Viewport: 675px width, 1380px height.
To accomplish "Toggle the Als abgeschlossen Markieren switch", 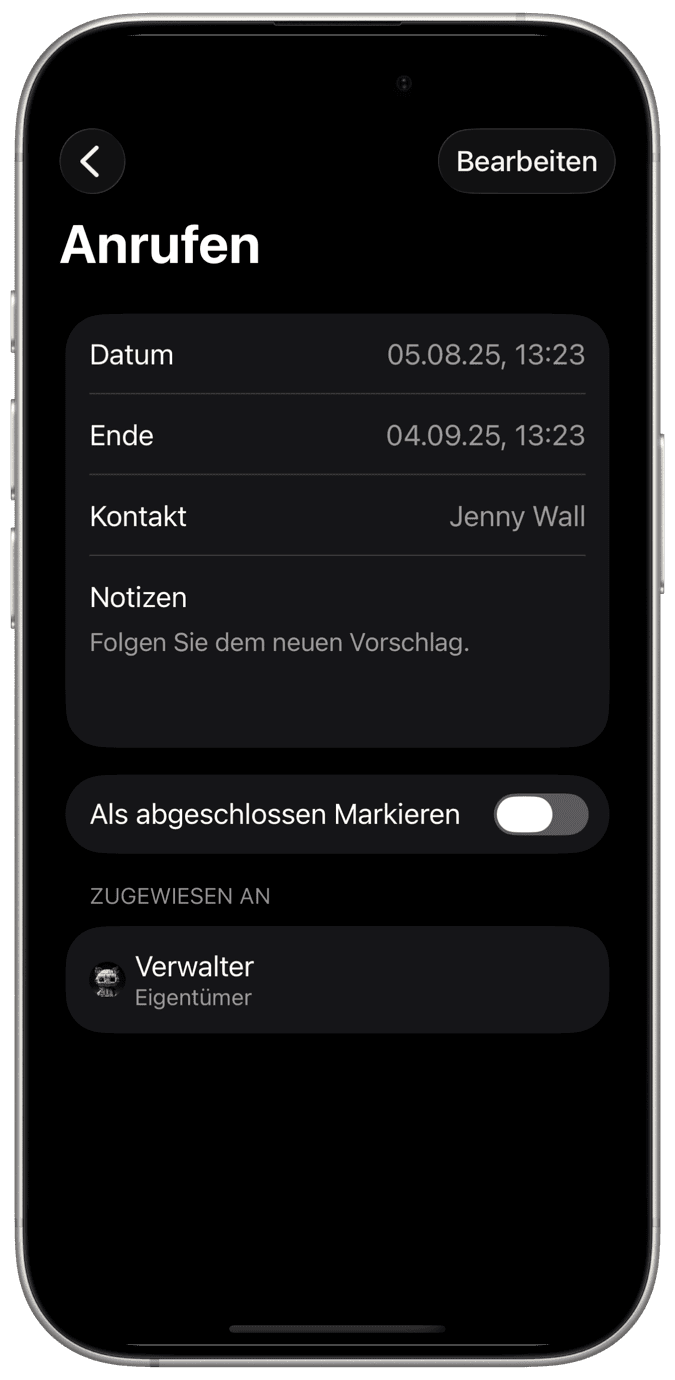I will pyautogui.click(x=540, y=815).
